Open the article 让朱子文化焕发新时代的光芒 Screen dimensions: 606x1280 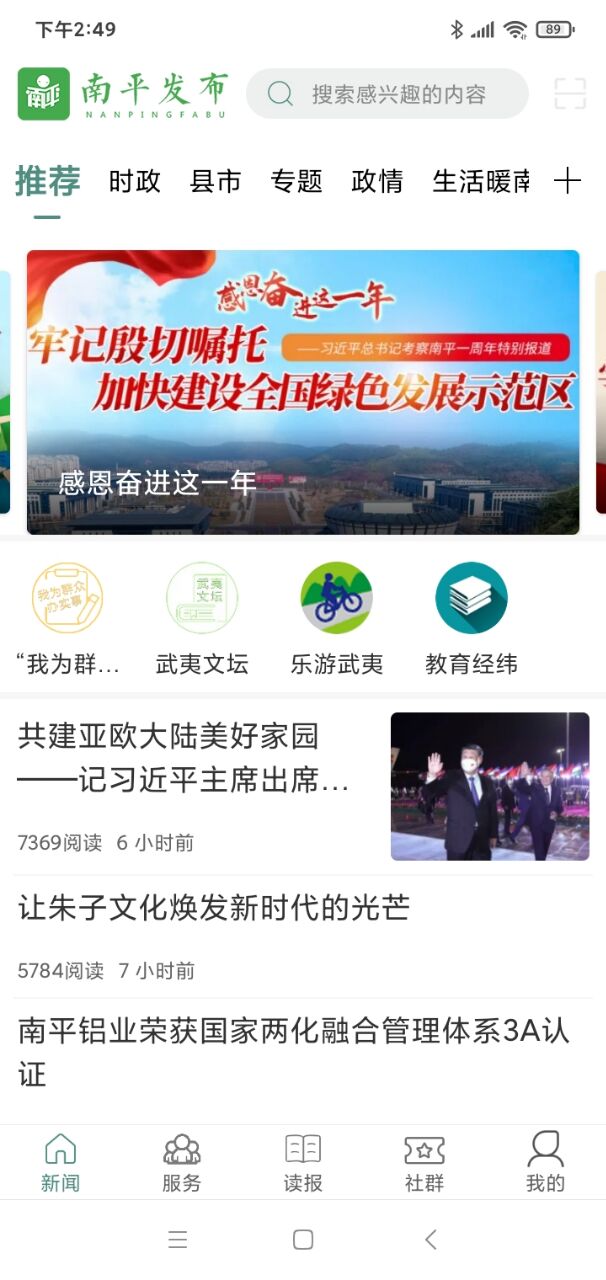(x=214, y=908)
